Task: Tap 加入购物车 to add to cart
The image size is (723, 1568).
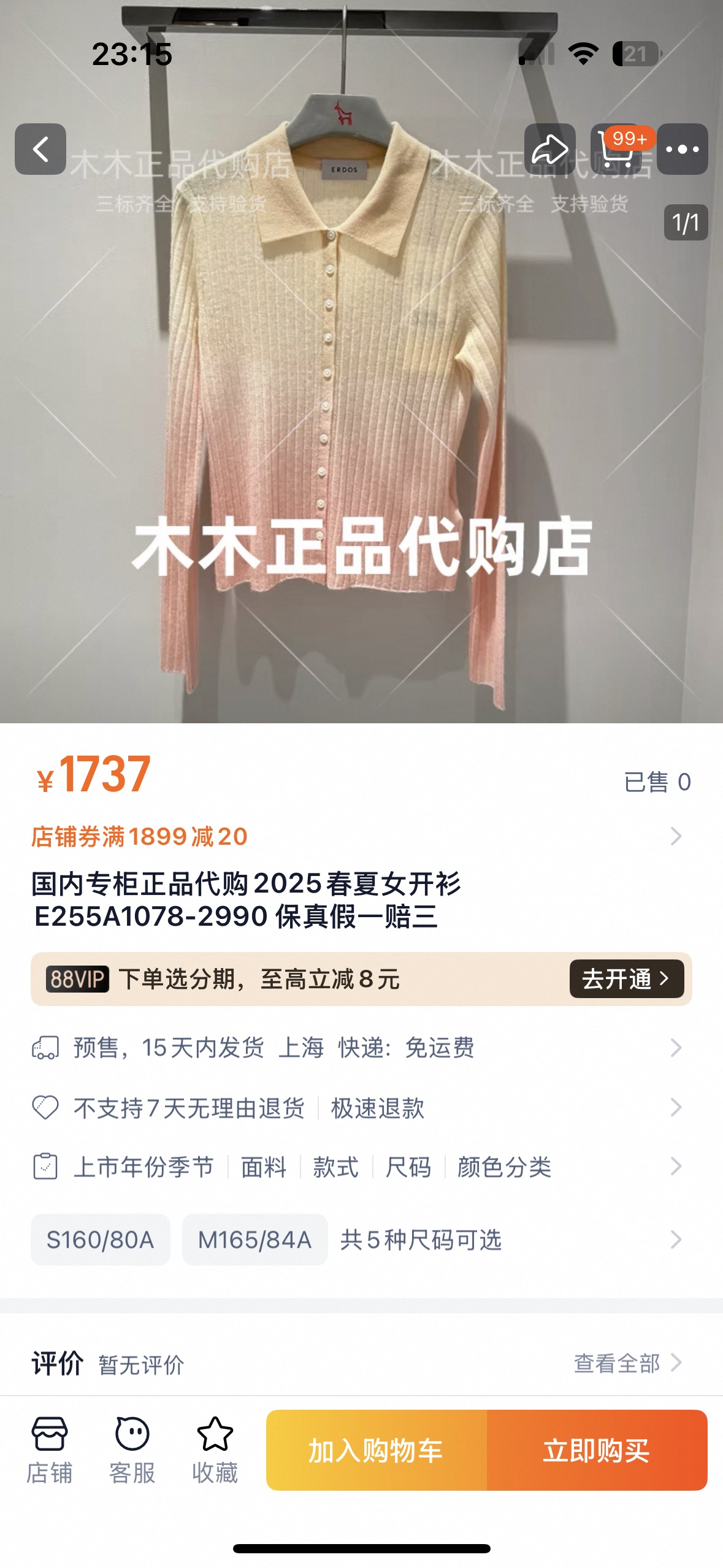Action: pyautogui.click(x=376, y=1450)
